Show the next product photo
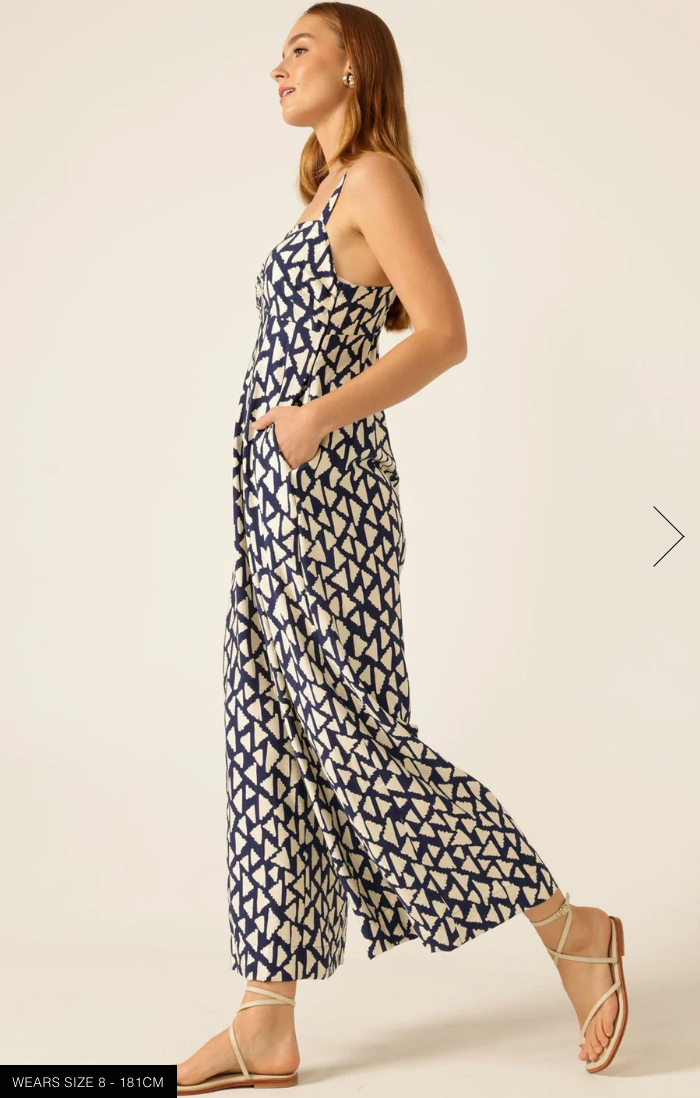Image resolution: width=700 pixels, height=1098 pixels. click(668, 537)
